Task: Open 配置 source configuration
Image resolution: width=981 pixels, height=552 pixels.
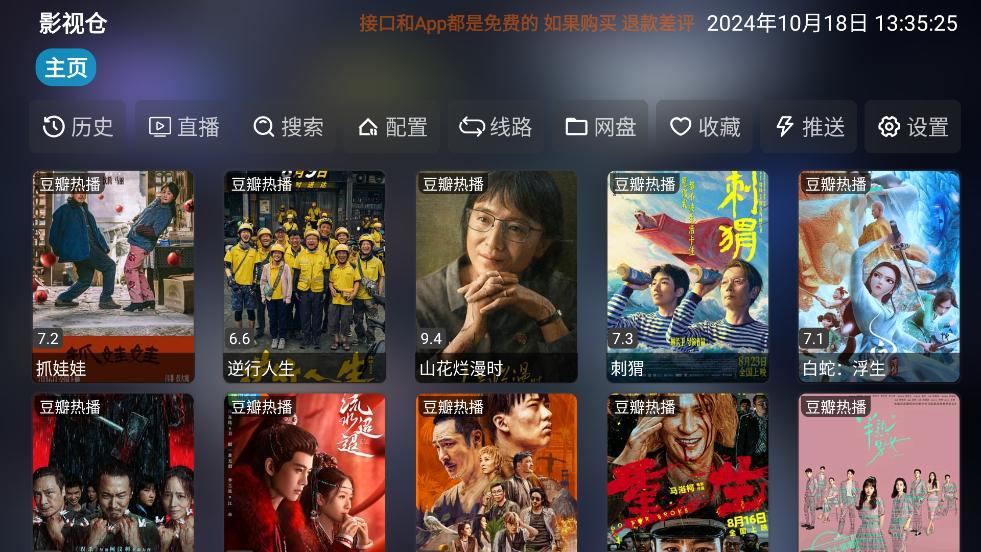Action: [x=392, y=127]
